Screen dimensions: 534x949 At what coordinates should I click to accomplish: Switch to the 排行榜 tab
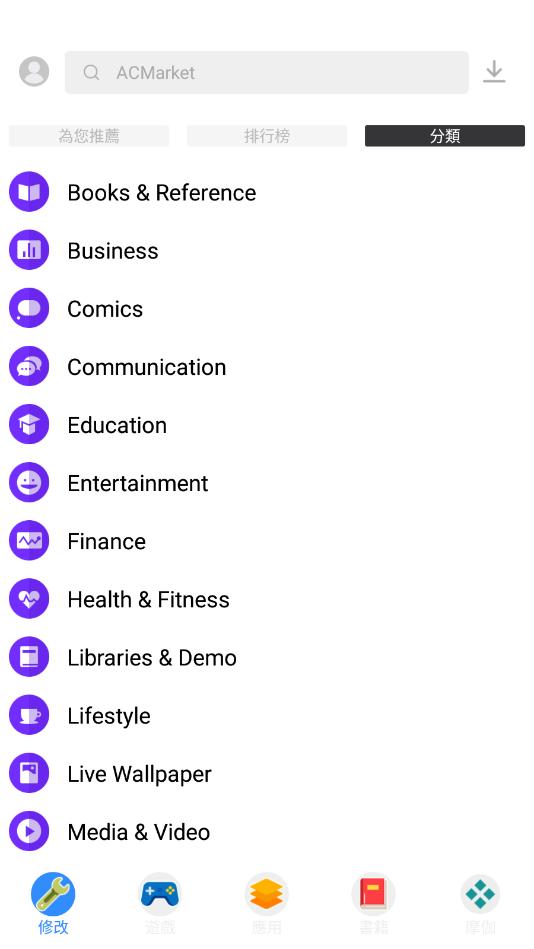coord(267,136)
